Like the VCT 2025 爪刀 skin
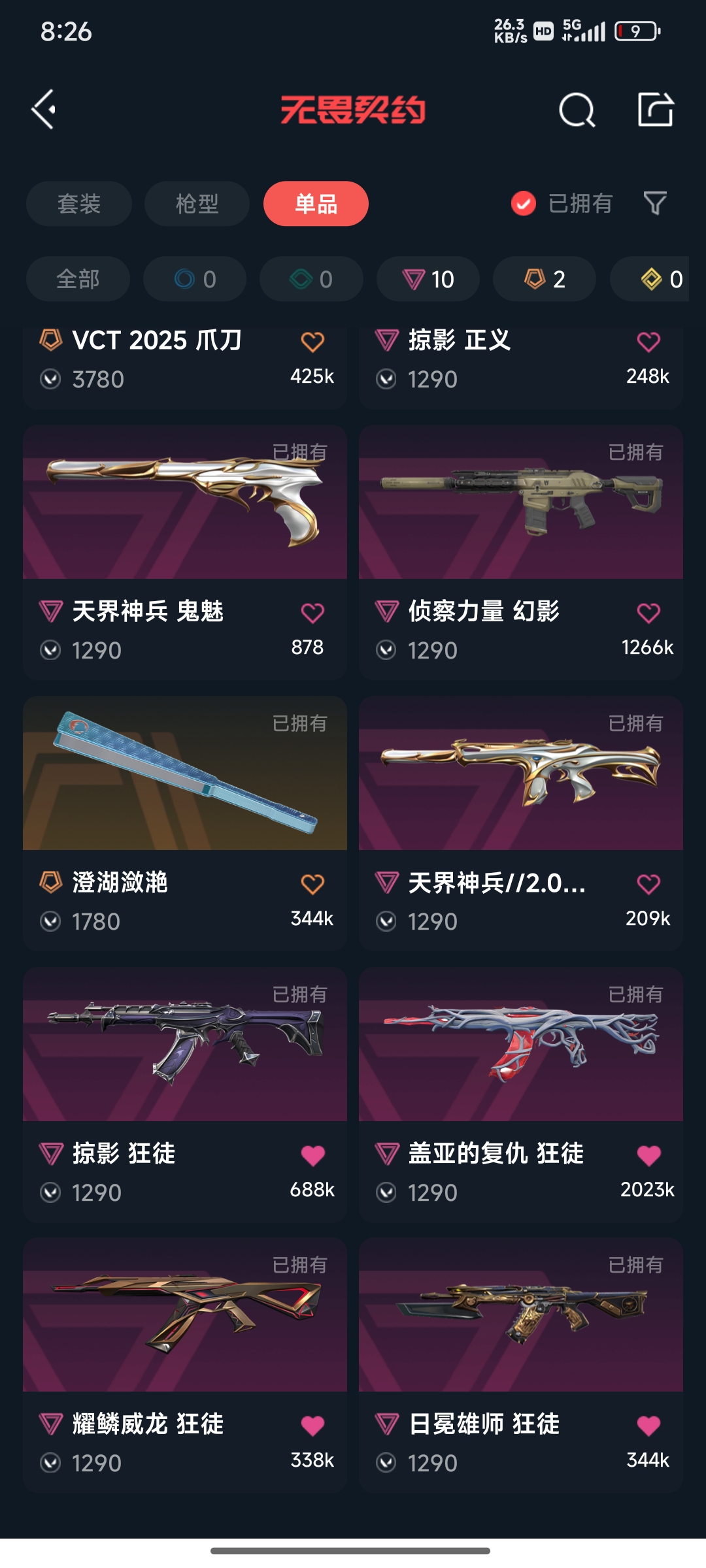The image size is (706, 1568). point(312,342)
